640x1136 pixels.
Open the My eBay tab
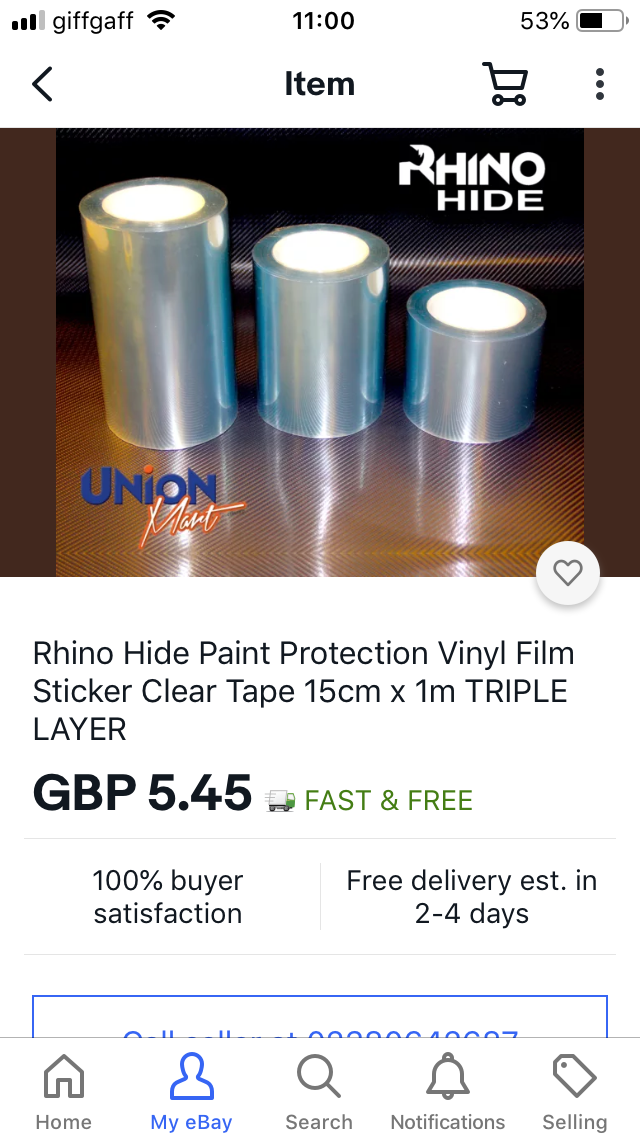tap(191, 1092)
